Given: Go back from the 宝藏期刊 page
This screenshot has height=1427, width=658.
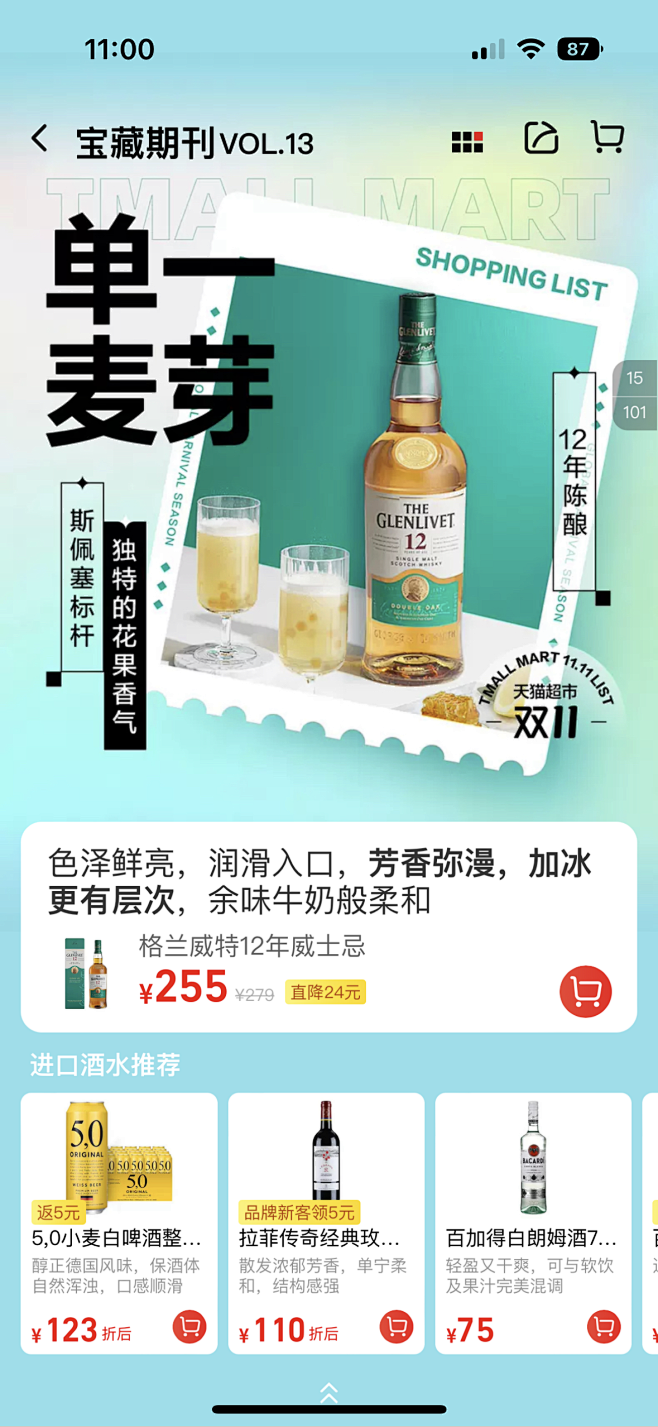Looking at the screenshot, I should coord(40,139).
